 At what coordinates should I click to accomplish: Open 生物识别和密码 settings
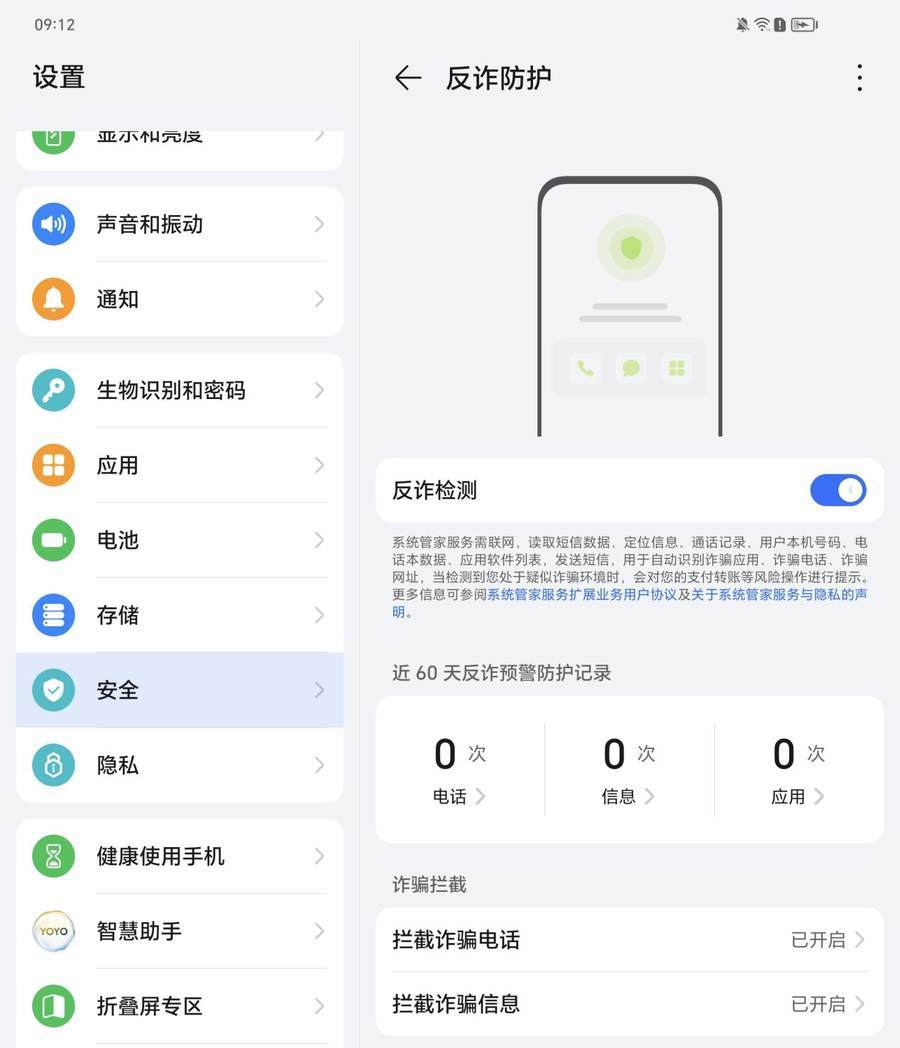(180, 390)
